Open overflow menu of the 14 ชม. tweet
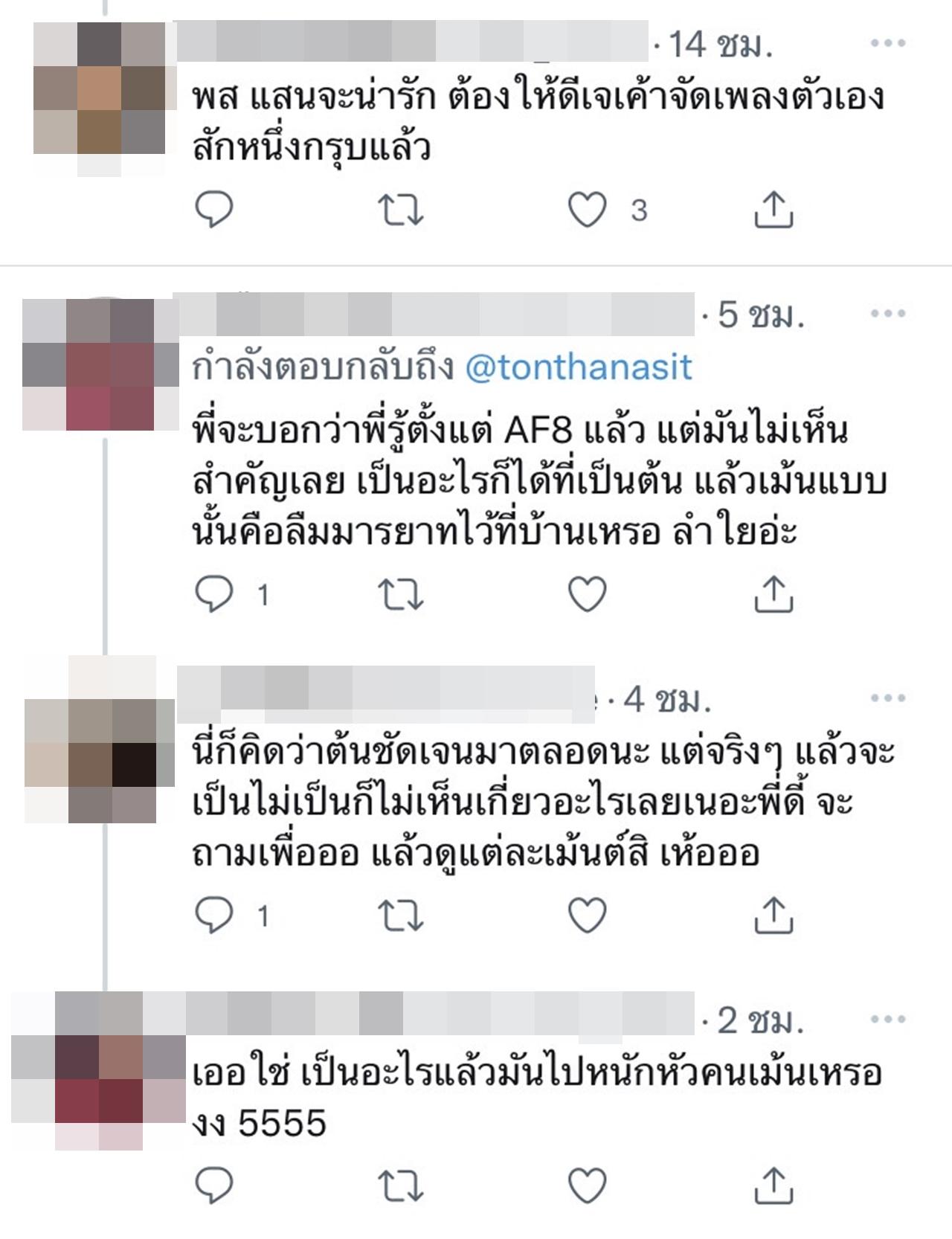The height and width of the screenshot is (1239, 952). [x=888, y=43]
